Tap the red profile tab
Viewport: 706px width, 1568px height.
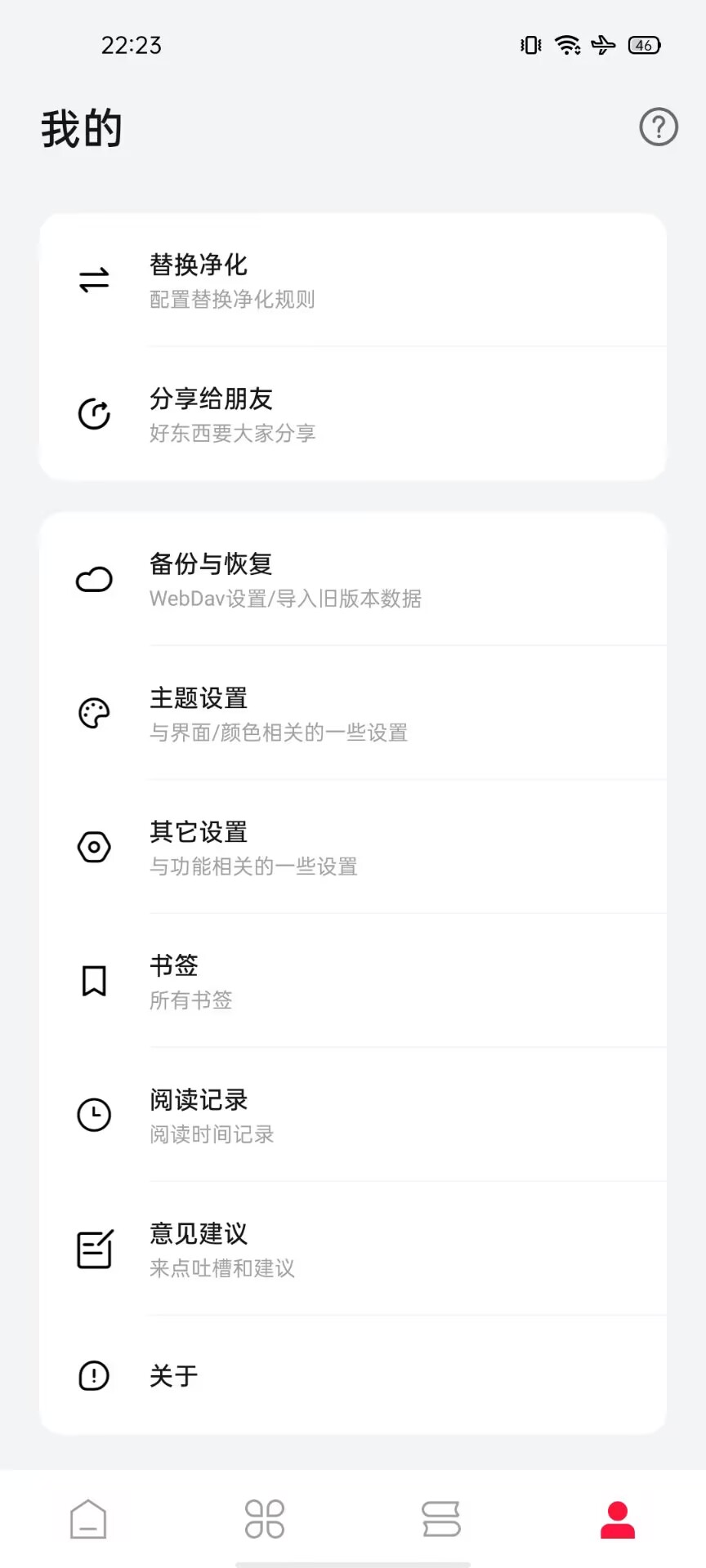pos(618,1519)
